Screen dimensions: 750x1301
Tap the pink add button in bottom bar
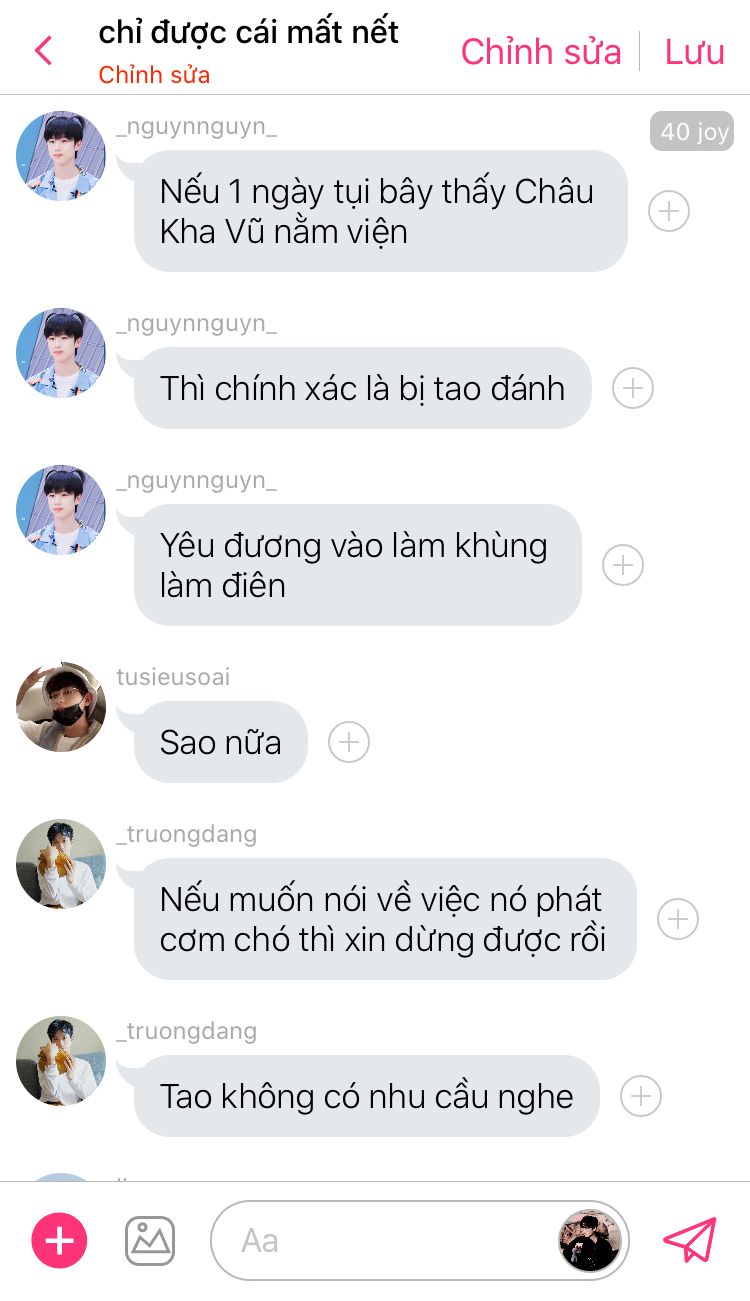point(60,1241)
